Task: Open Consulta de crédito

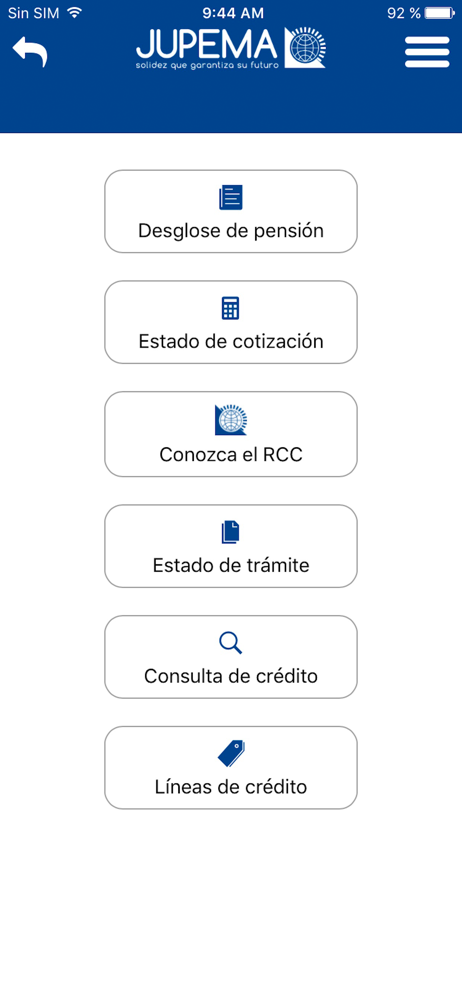Action: [x=231, y=657]
